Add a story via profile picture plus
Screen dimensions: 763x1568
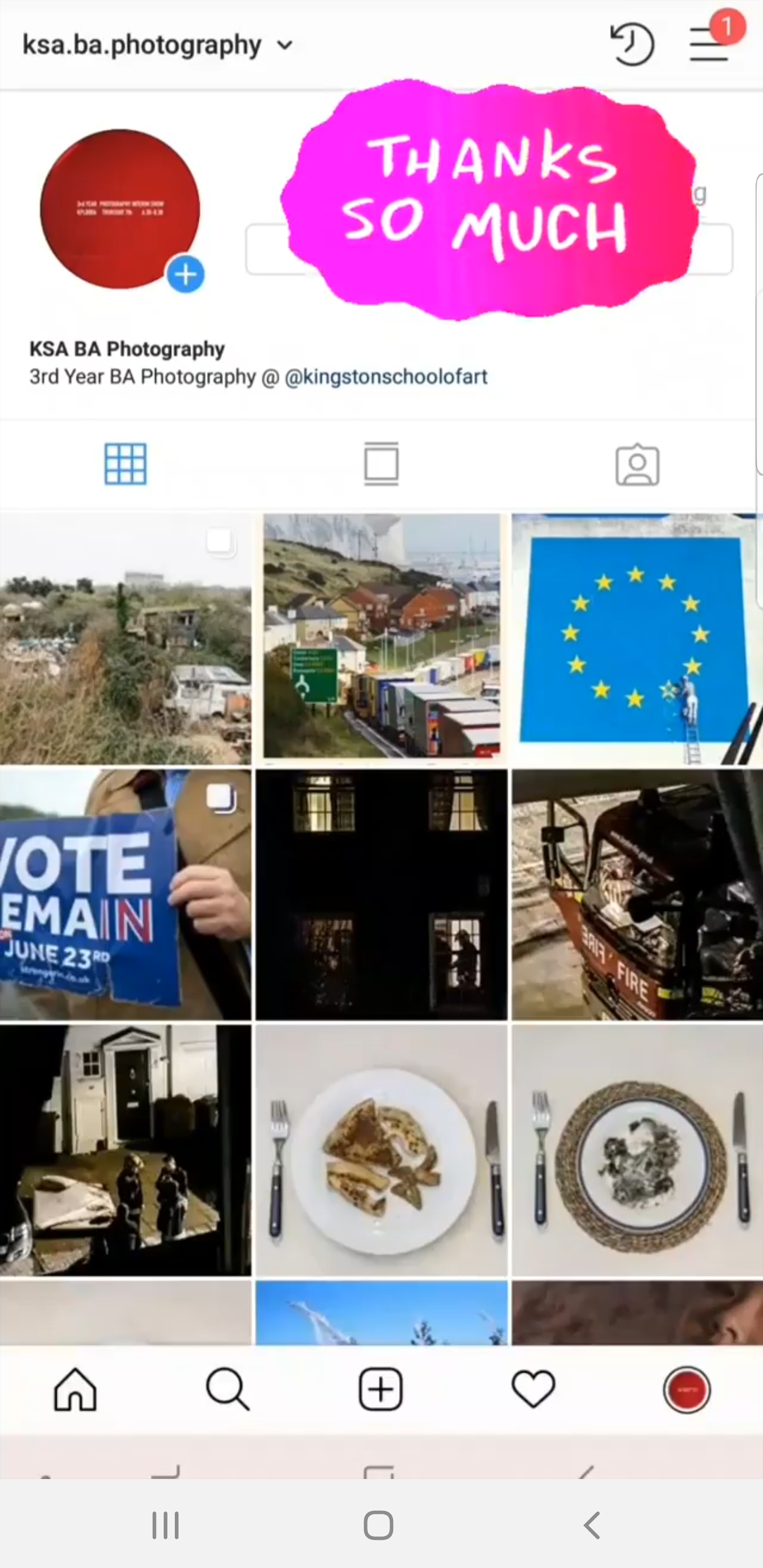(x=186, y=274)
